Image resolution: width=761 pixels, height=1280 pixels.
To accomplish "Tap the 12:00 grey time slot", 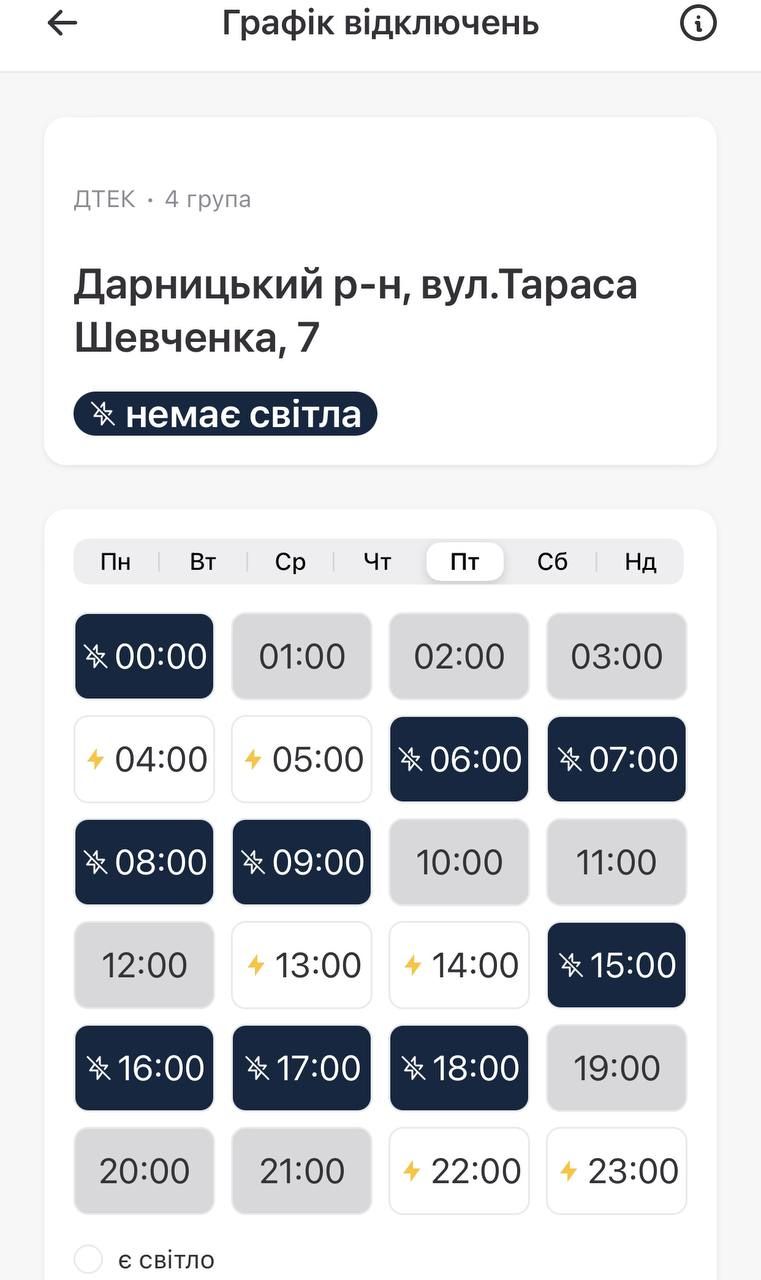I will click(x=143, y=964).
